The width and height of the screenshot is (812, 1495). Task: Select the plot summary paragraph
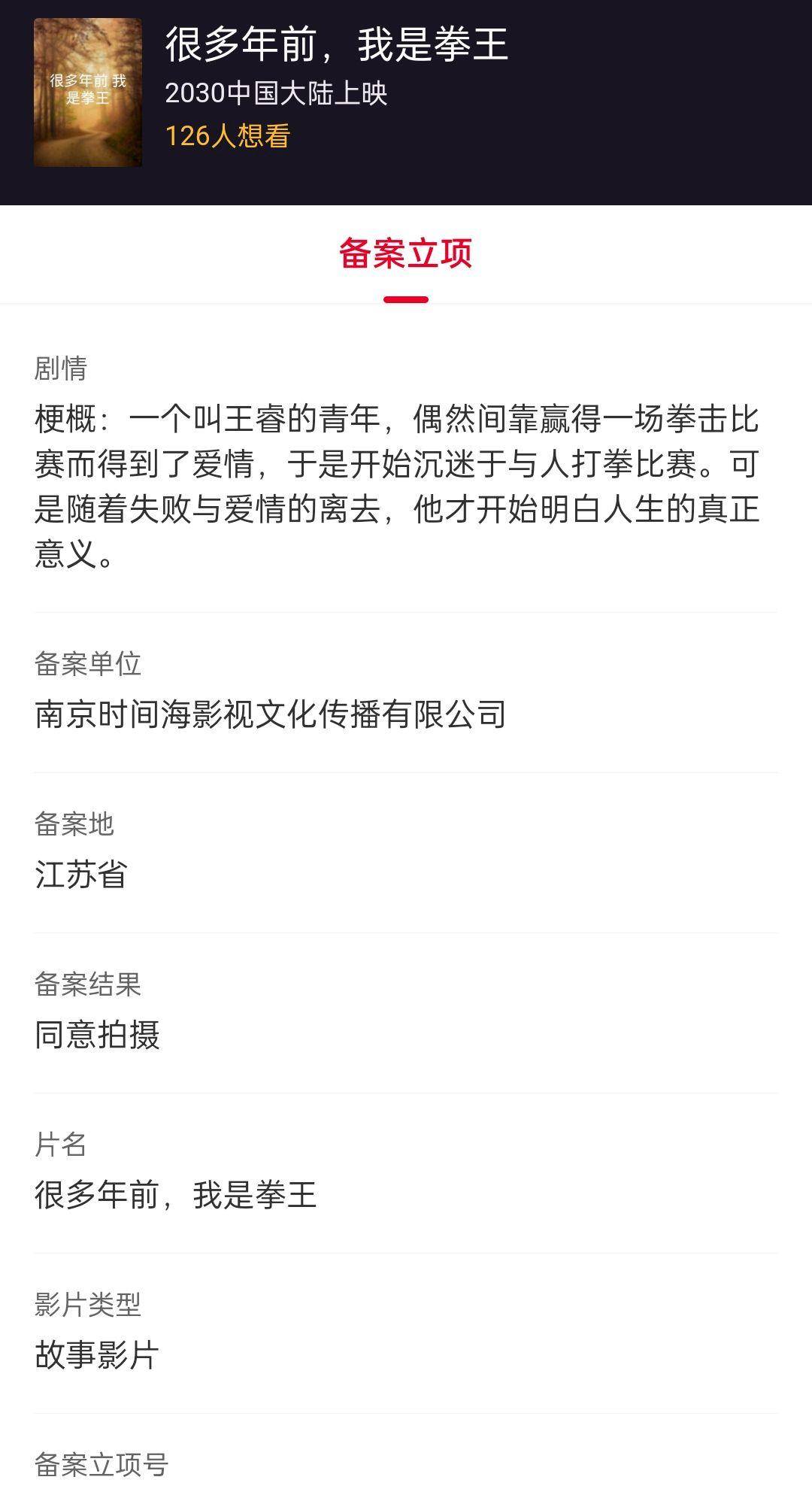coord(398,485)
